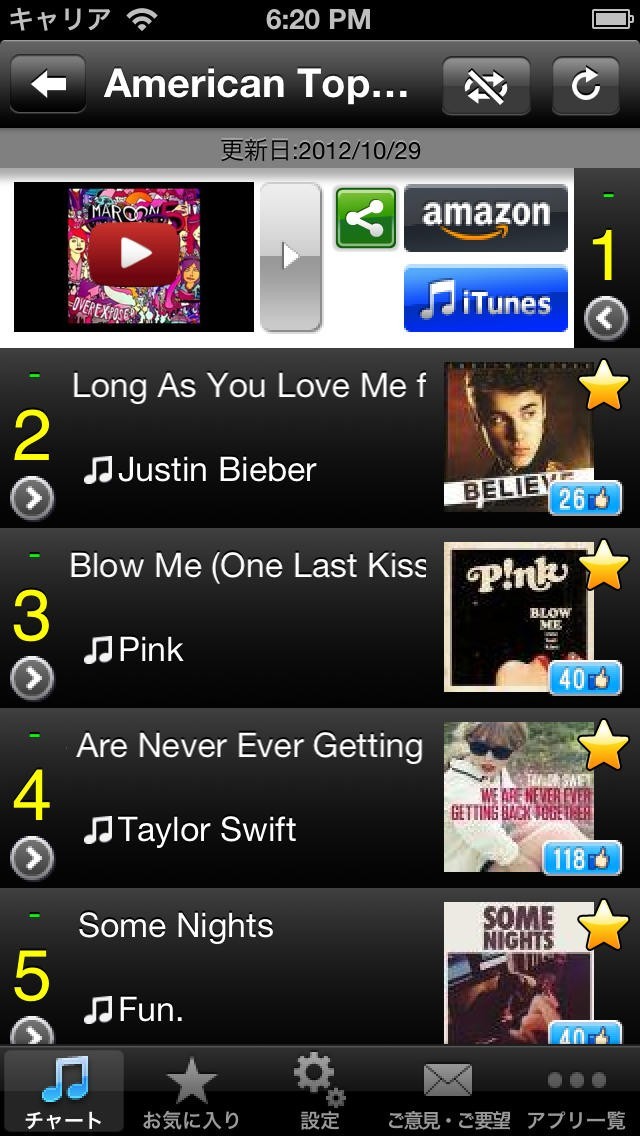Switch to the お気に入り tab
640x1136 pixels.
tap(191, 1092)
